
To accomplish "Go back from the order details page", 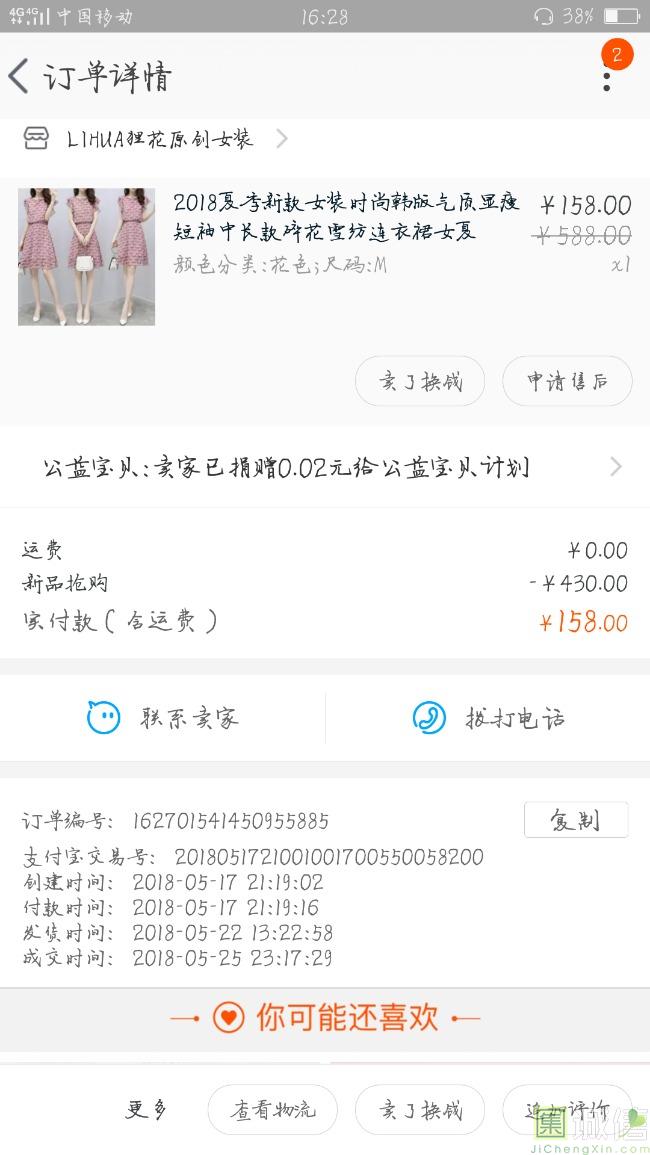I will 20,76.
